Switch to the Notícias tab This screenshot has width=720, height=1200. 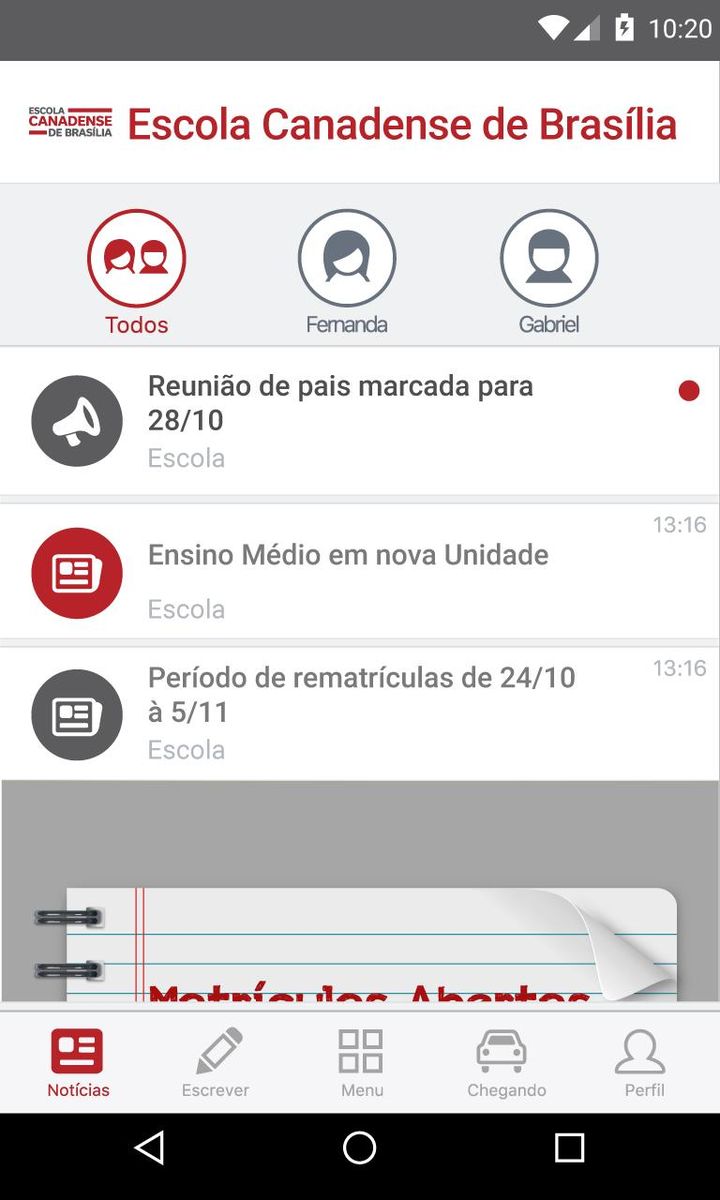point(78,1062)
